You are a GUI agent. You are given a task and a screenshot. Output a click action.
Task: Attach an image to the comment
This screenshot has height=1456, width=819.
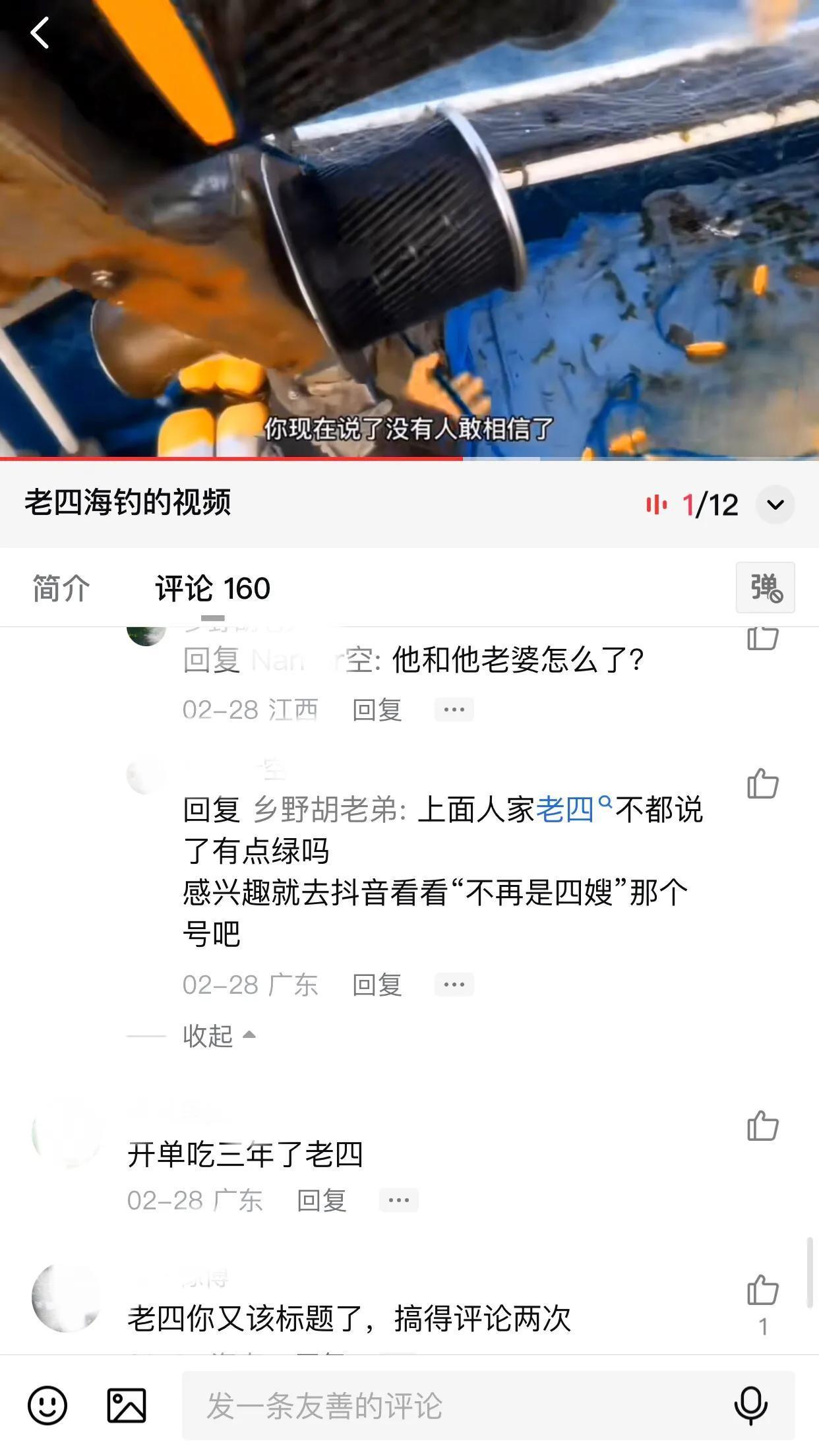pyautogui.click(x=127, y=1406)
